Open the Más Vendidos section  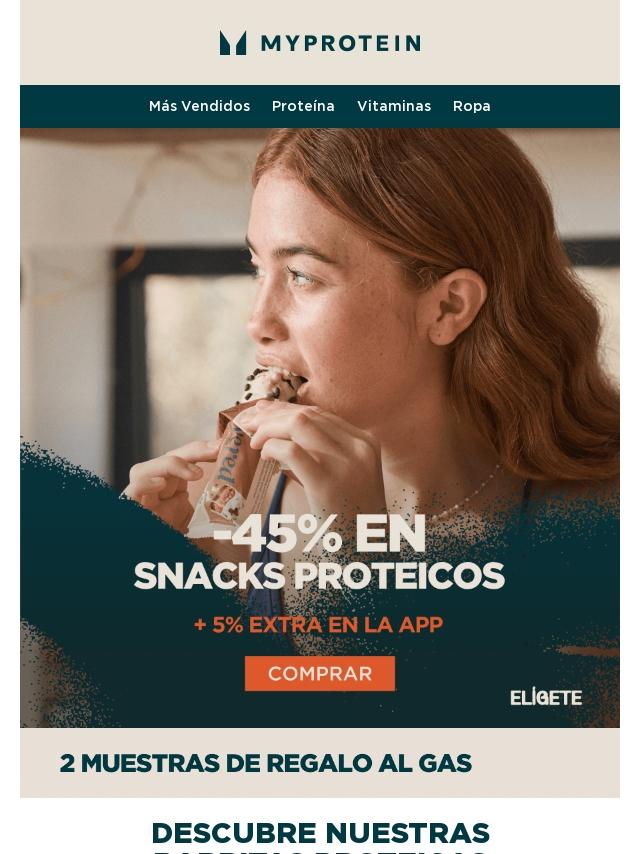click(x=199, y=106)
